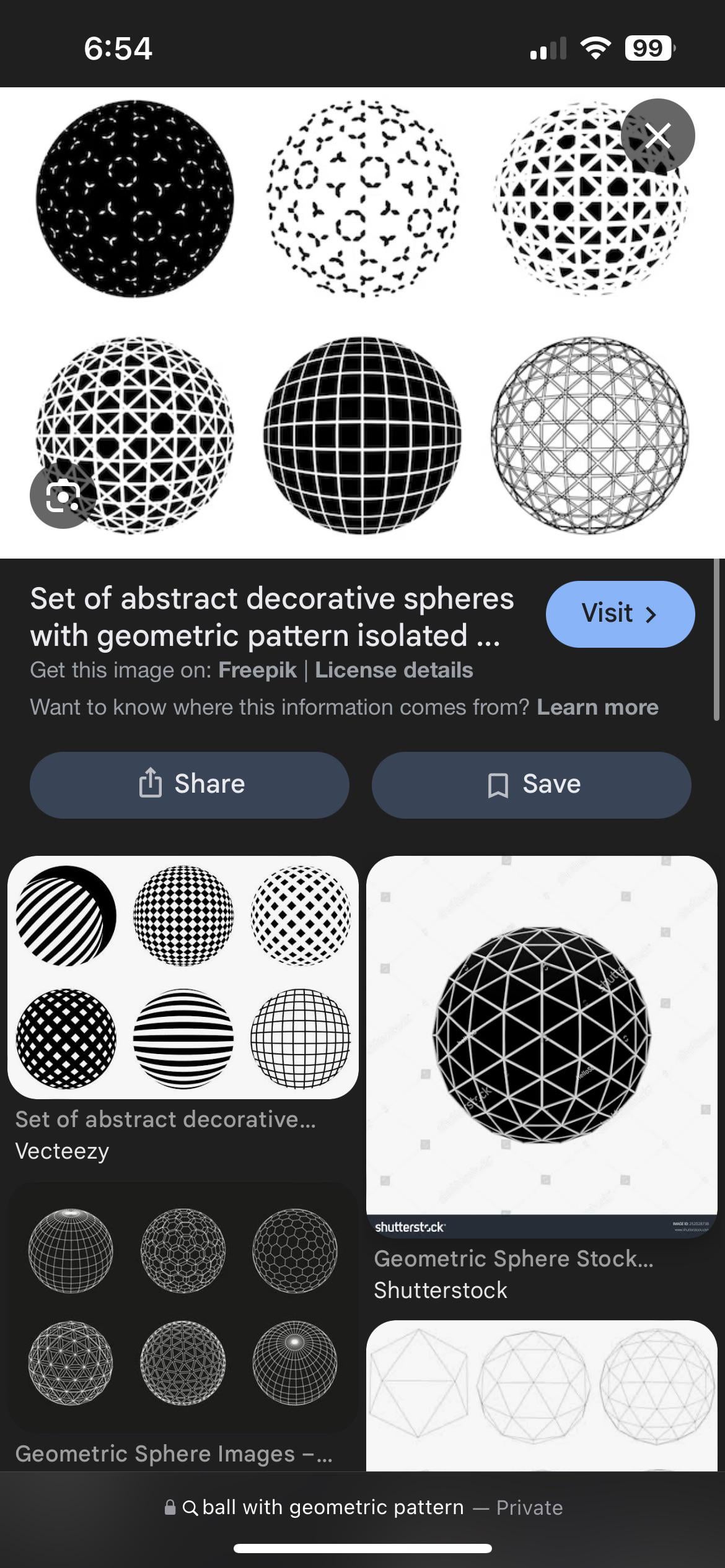View the main spheres image full size

(362, 322)
